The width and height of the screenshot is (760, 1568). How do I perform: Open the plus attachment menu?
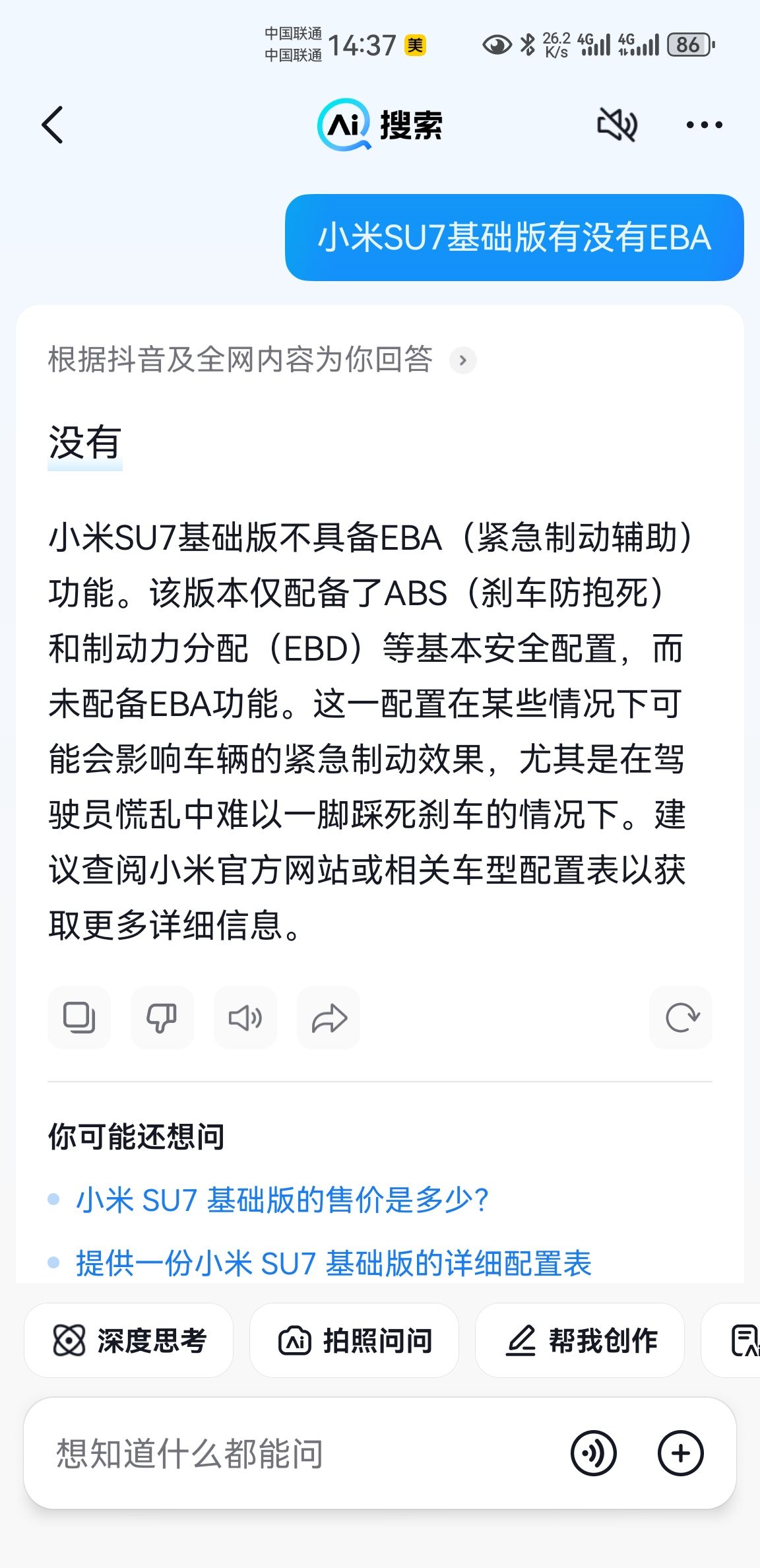681,1453
